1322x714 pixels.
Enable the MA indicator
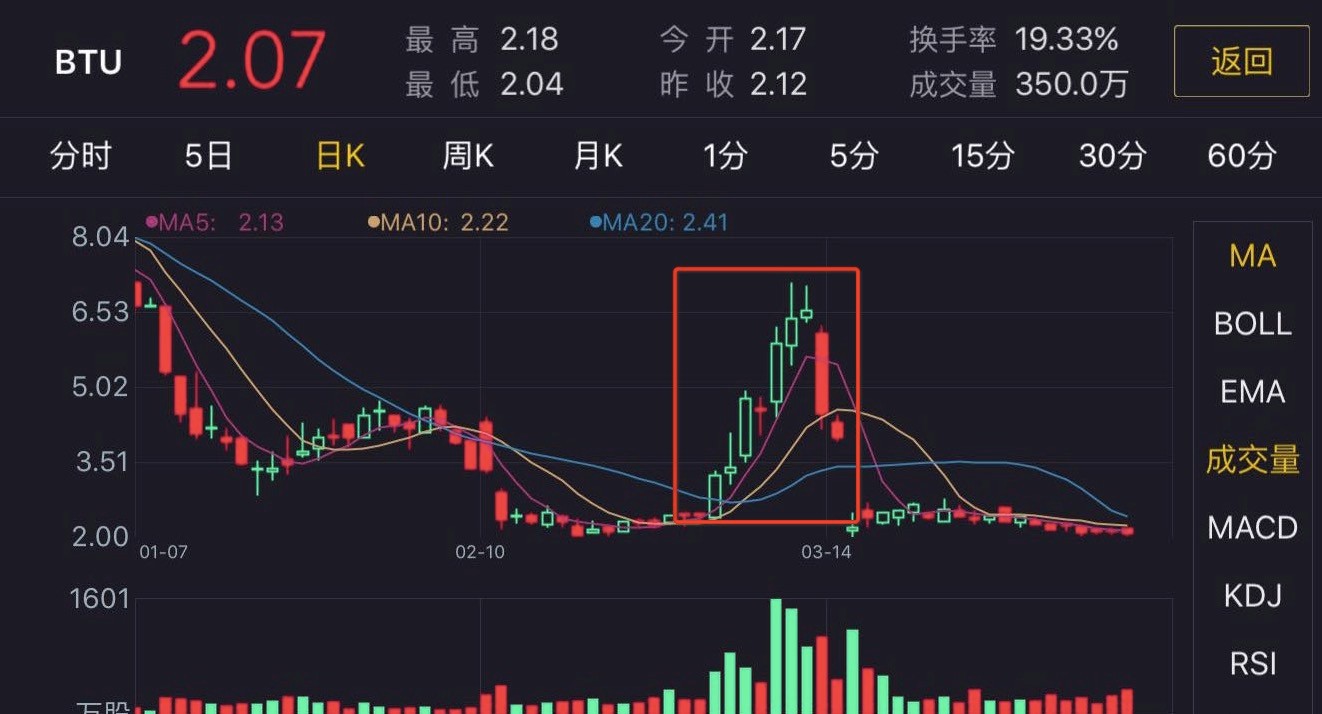[x=1252, y=256]
